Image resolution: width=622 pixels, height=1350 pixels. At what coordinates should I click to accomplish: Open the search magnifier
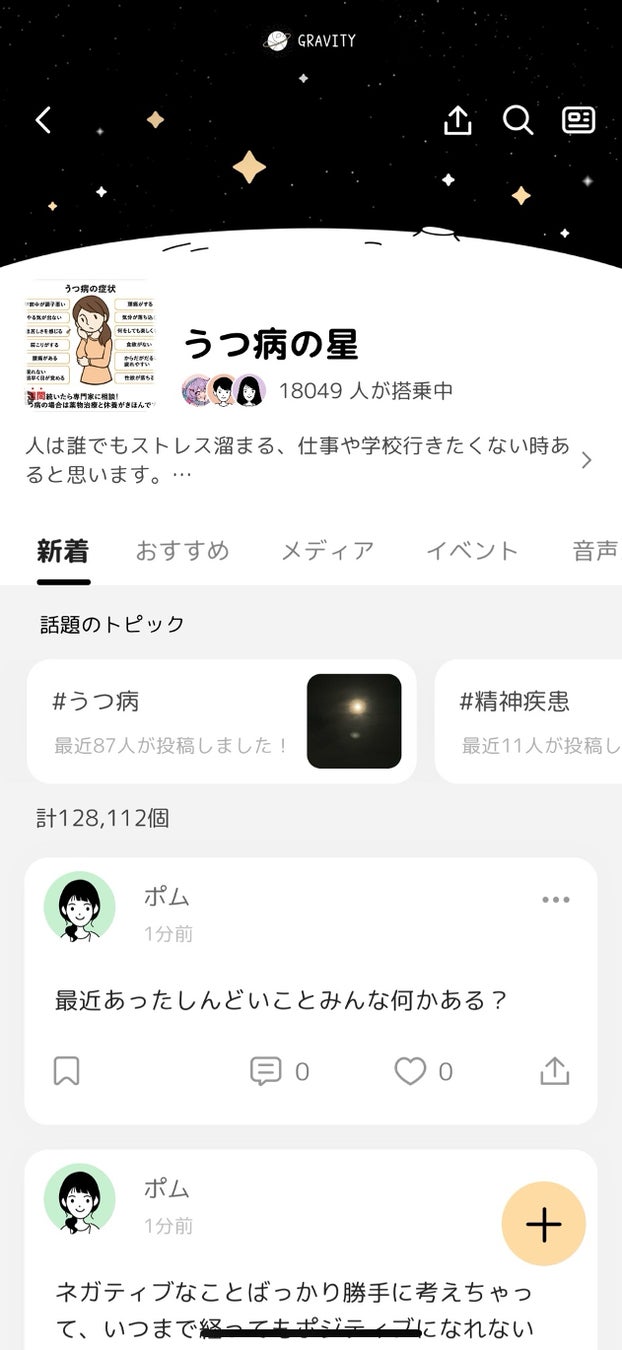(517, 121)
